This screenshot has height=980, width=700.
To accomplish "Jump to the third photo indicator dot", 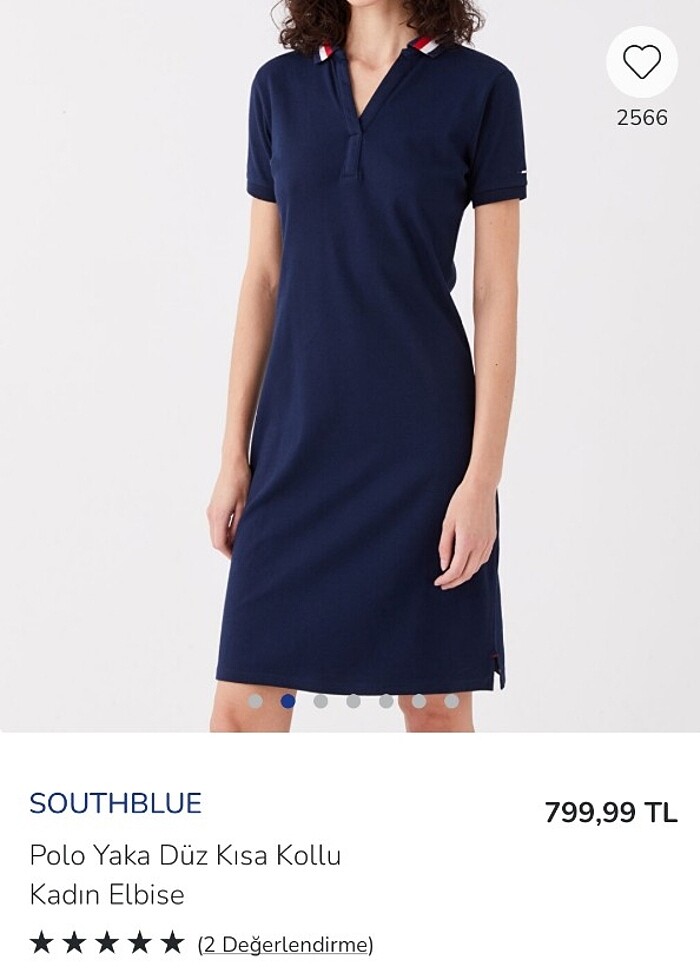I will click(x=321, y=701).
